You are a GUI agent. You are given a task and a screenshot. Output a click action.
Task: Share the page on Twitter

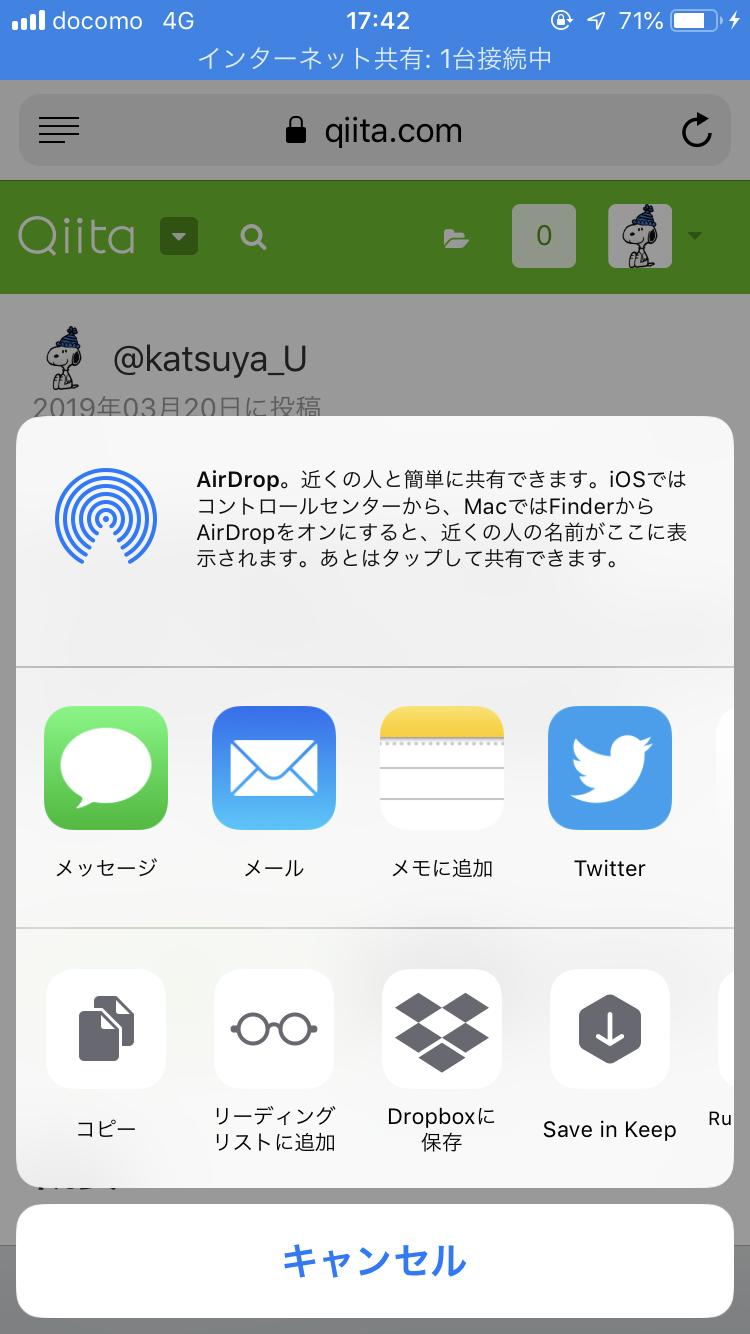coord(610,768)
